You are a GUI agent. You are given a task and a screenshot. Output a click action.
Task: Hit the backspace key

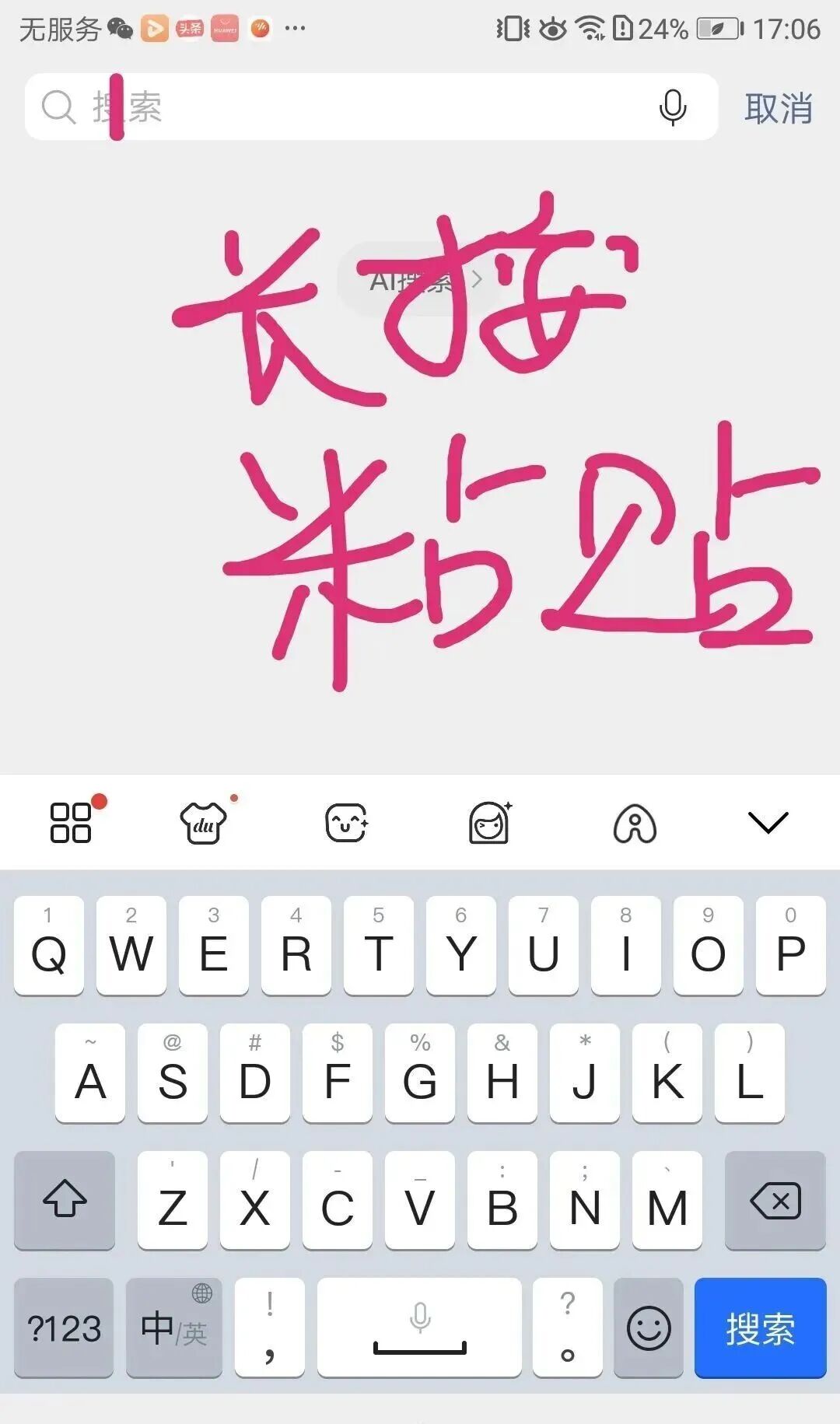(x=775, y=1200)
